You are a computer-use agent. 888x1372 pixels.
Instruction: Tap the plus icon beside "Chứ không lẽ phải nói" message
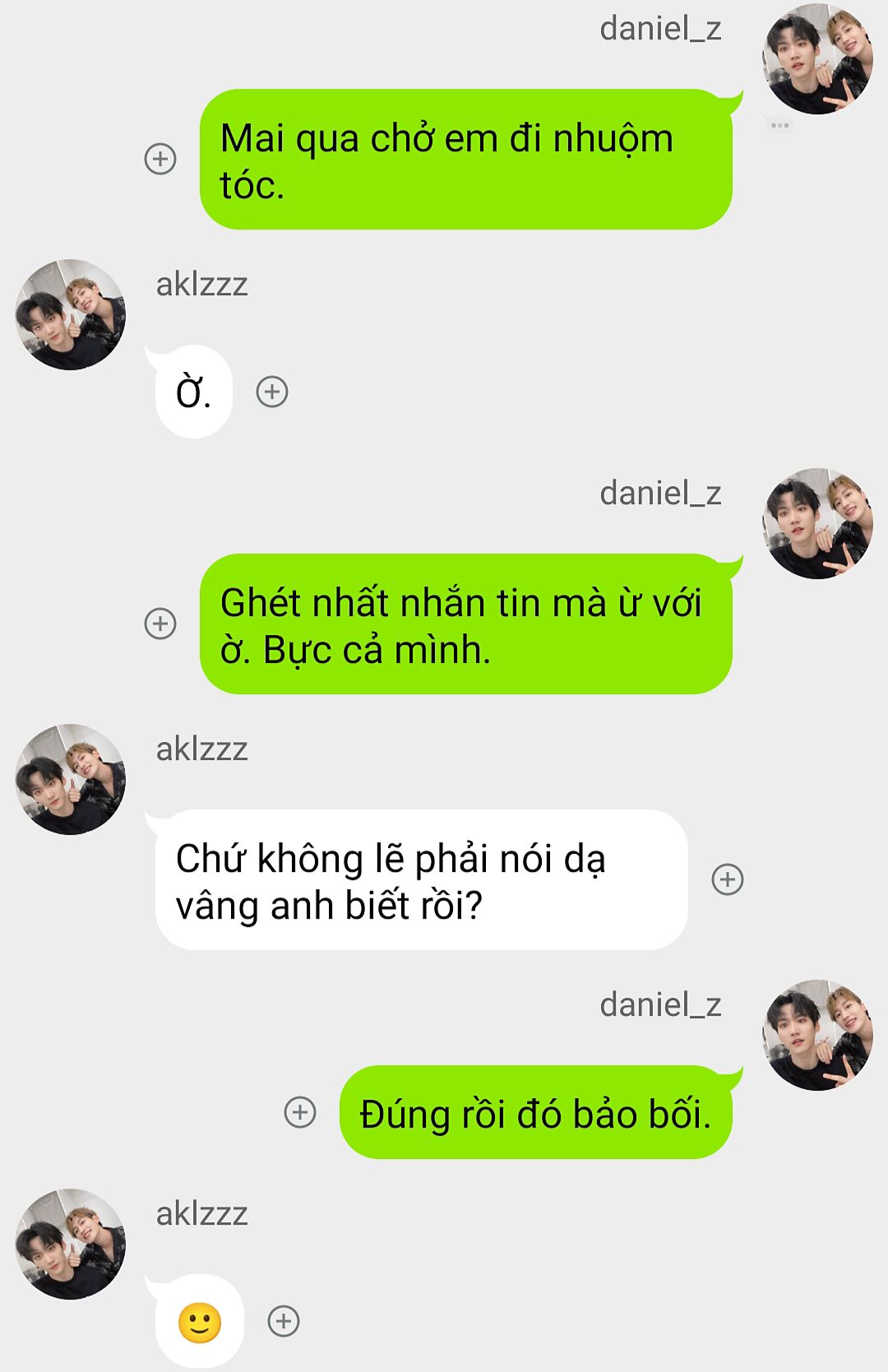pyautogui.click(x=727, y=879)
